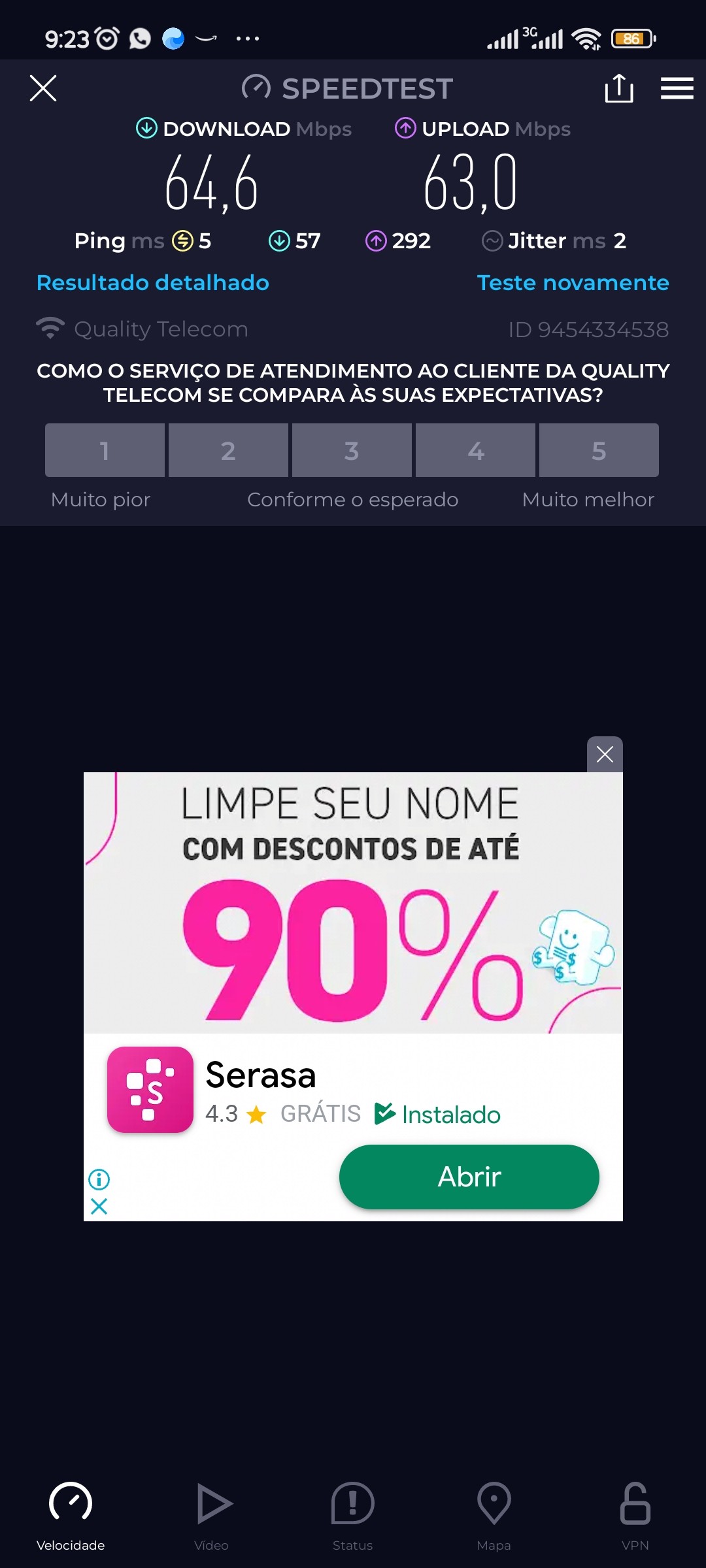This screenshot has height=1568, width=706.
Task: Switch to the Vídeo tab
Action: point(212,1514)
